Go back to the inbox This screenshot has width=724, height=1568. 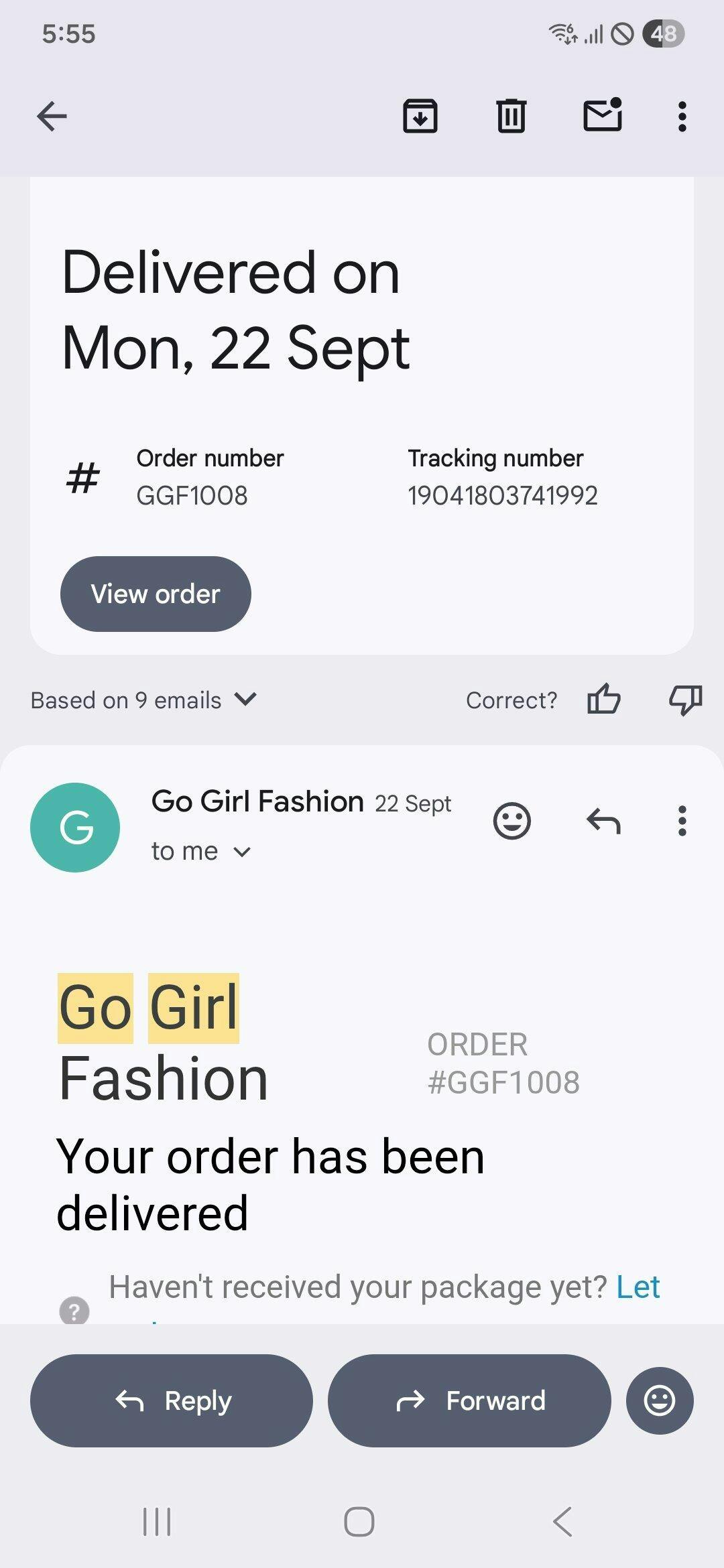pos(52,117)
